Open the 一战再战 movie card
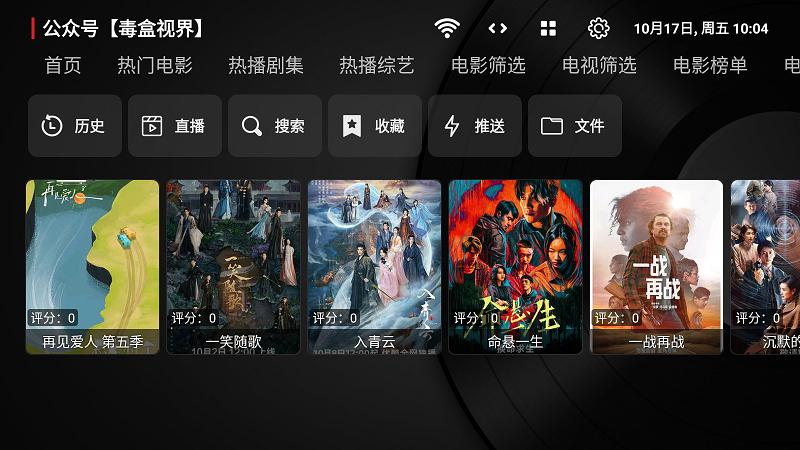Screen dimensions: 800x450 [656, 266]
